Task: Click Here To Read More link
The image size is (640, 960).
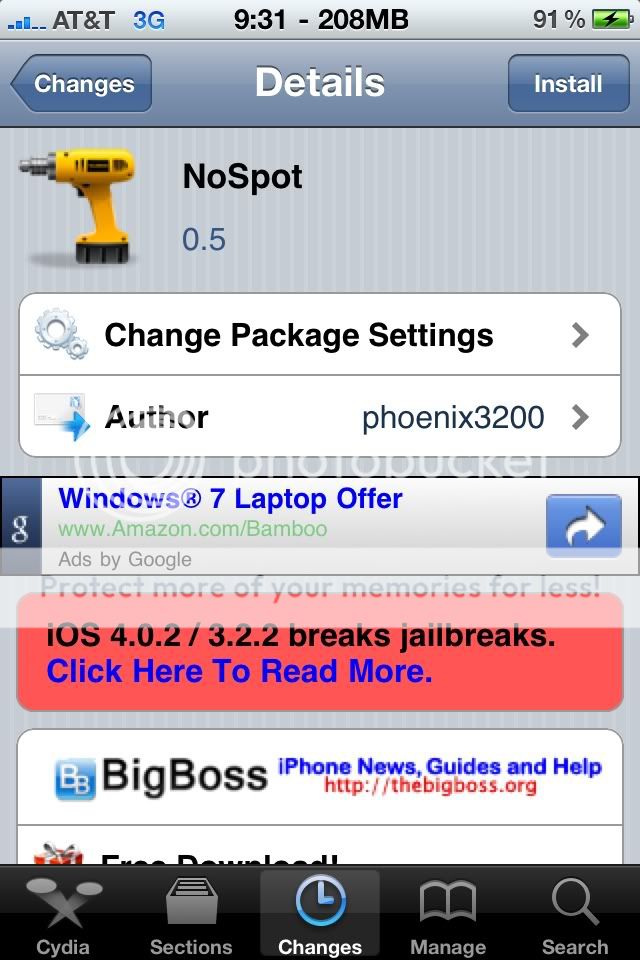Action: point(240,671)
